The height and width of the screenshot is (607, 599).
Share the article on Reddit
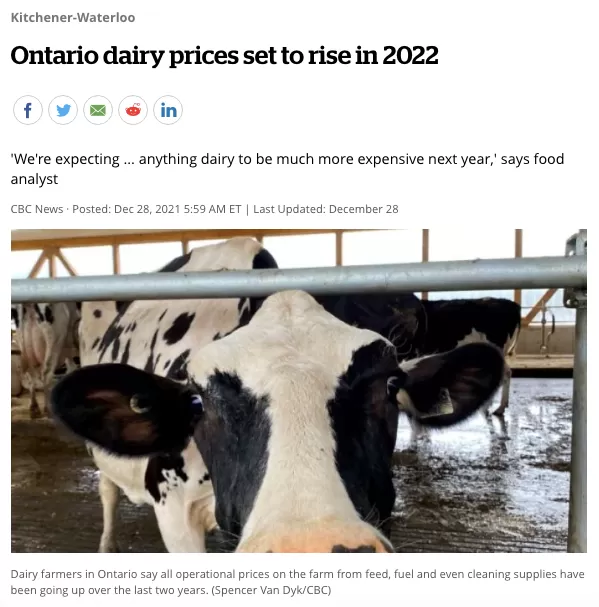pyautogui.click(x=133, y=110)
